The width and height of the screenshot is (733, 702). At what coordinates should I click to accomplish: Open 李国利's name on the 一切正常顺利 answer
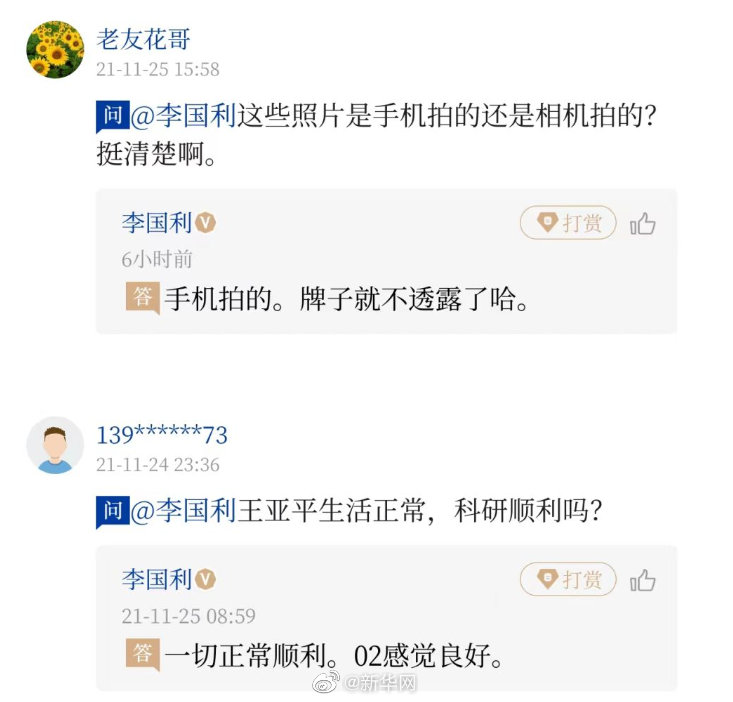click(157, 578)
